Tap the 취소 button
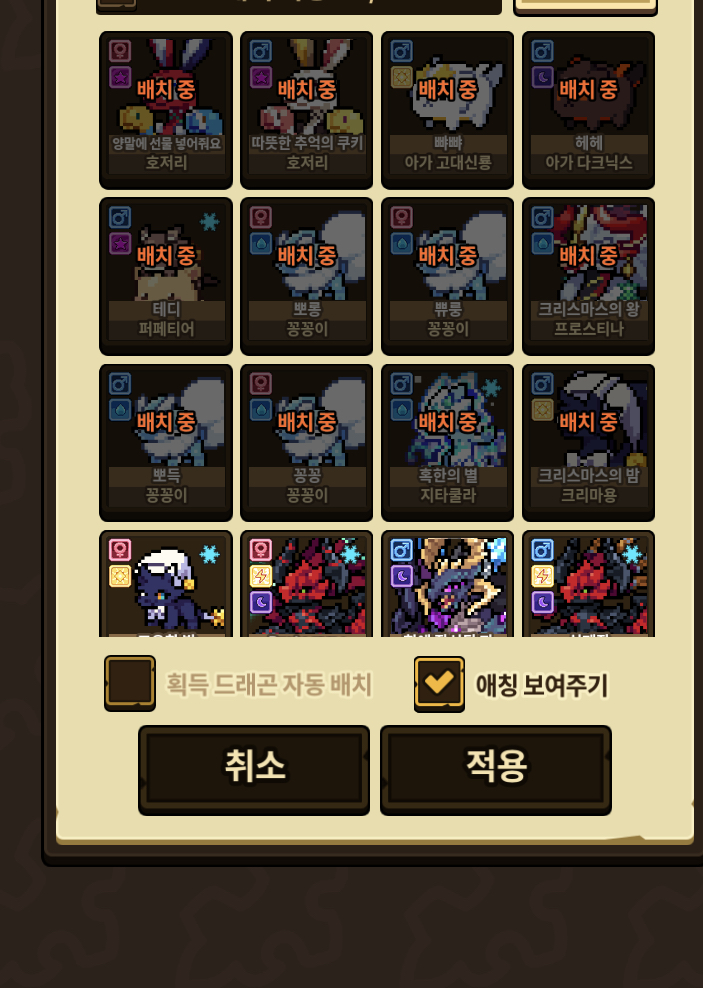 [254, 770]
